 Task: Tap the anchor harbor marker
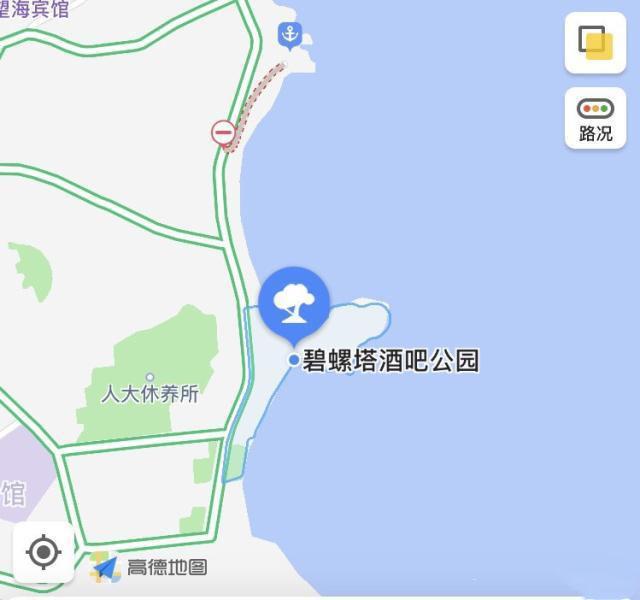[290, 36]
